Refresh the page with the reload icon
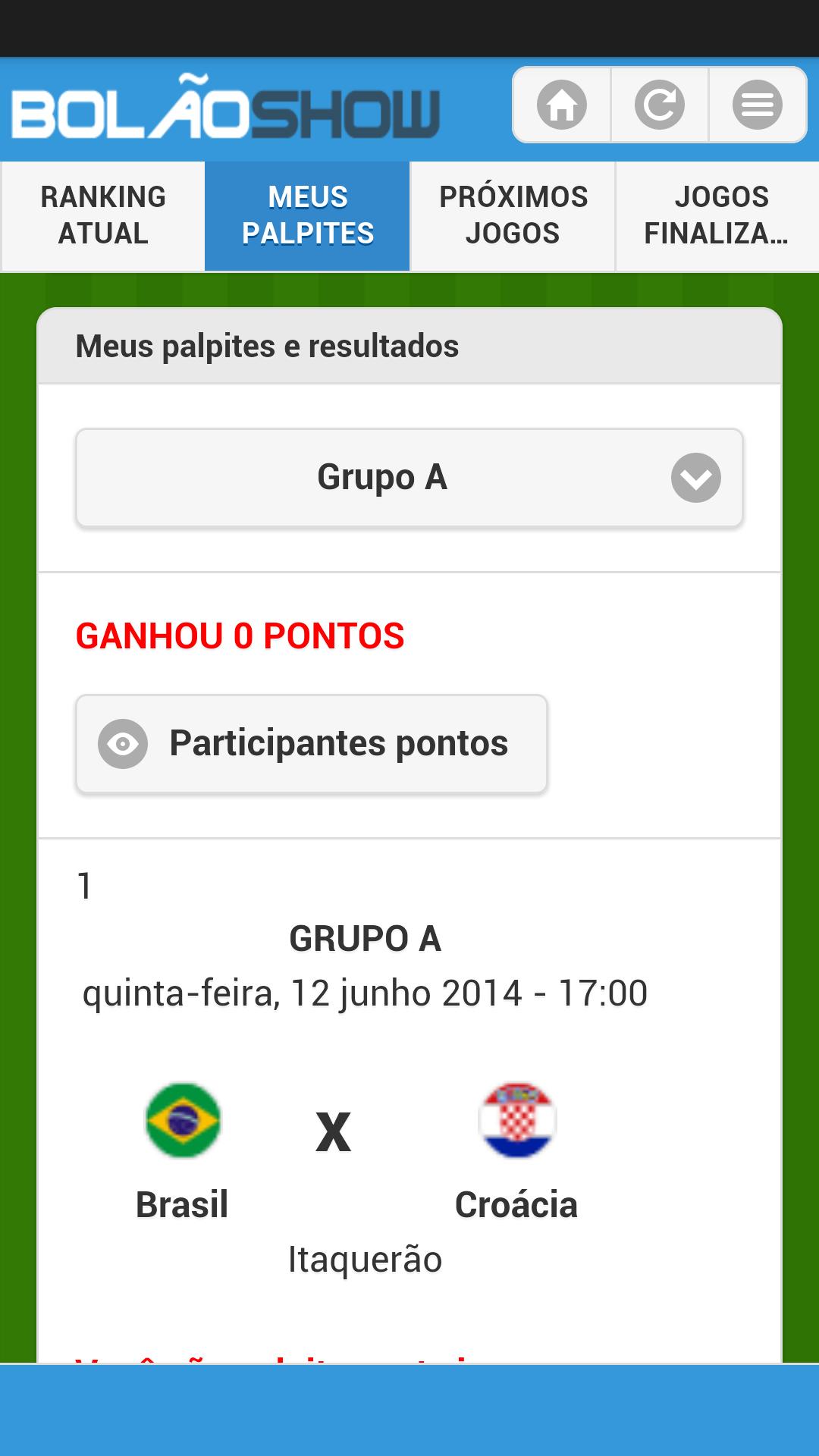This screenshot has width=819, height=1456. click(x=660, y=105)
